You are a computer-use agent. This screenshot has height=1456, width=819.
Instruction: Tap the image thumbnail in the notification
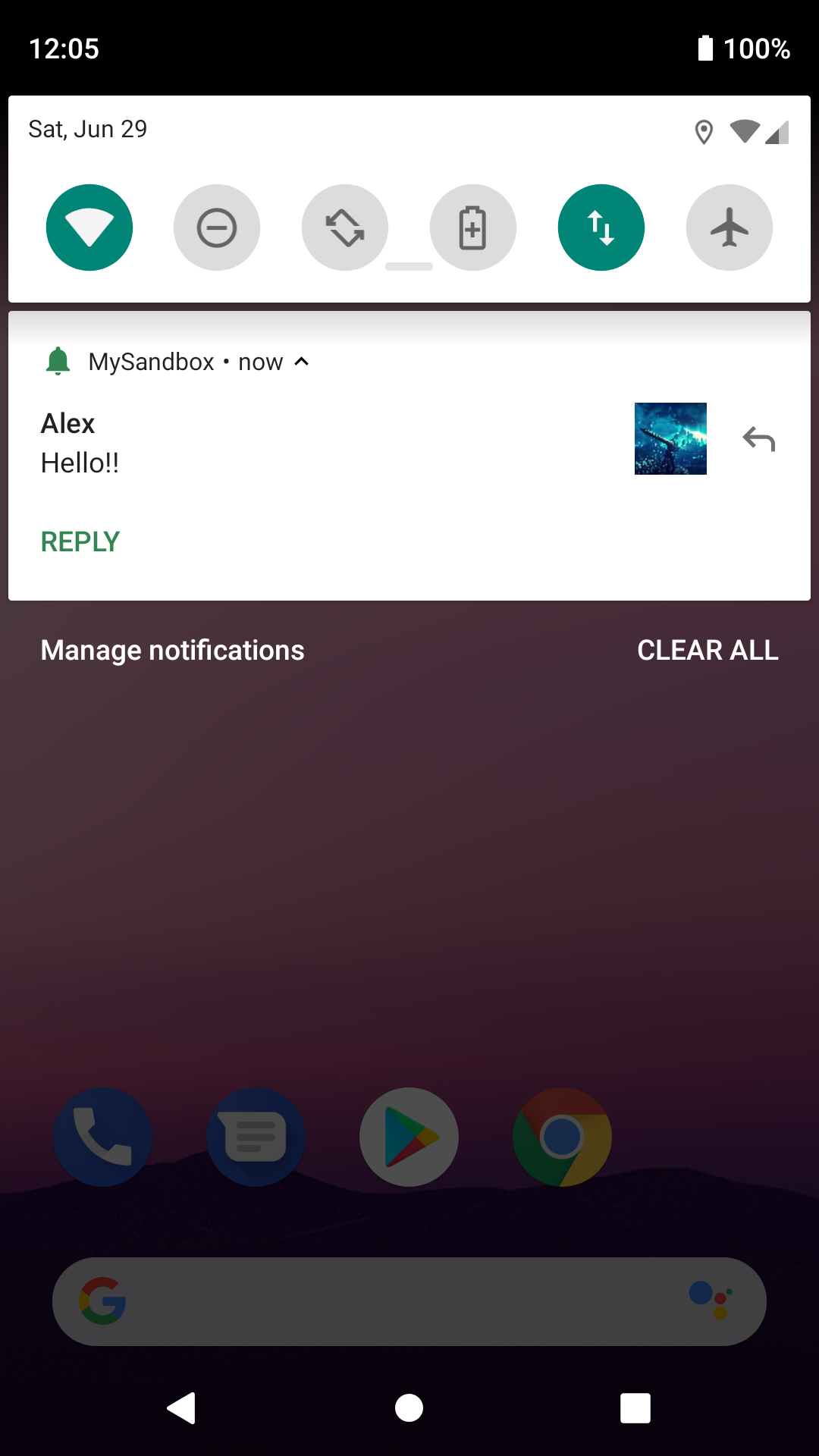[670, 438]
